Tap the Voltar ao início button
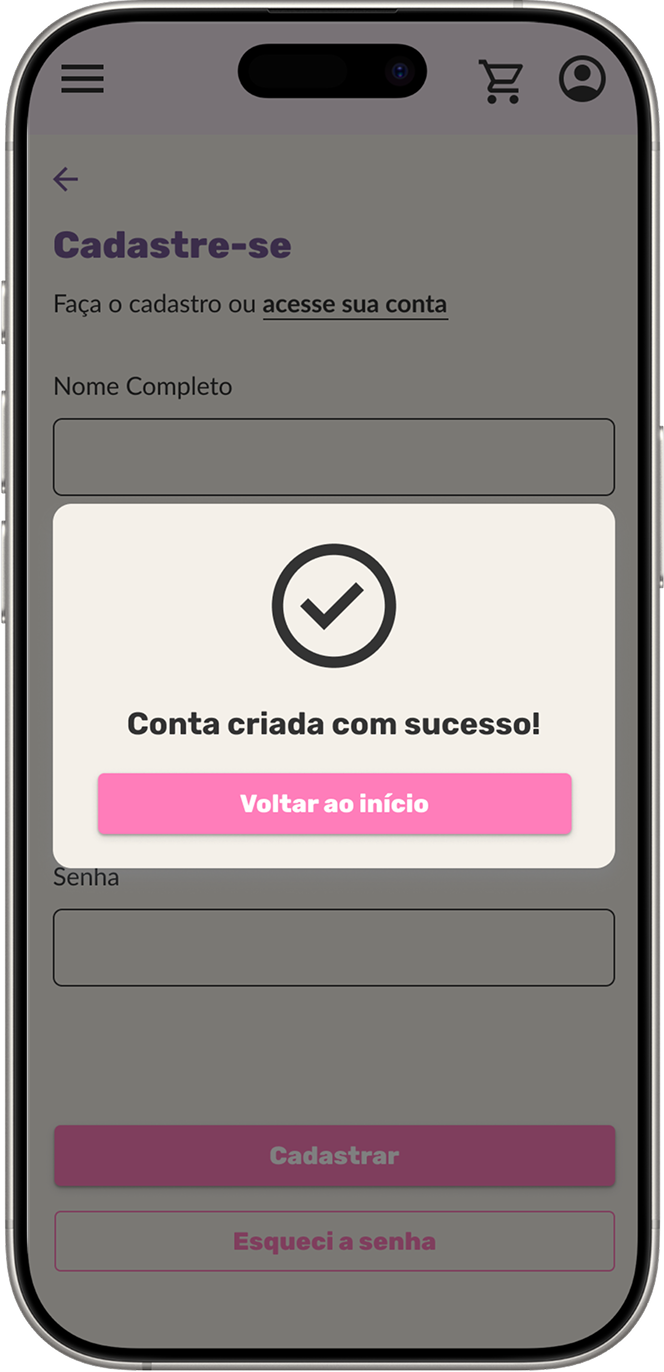This screenshot has width=664, height=1372. [334, 804]
